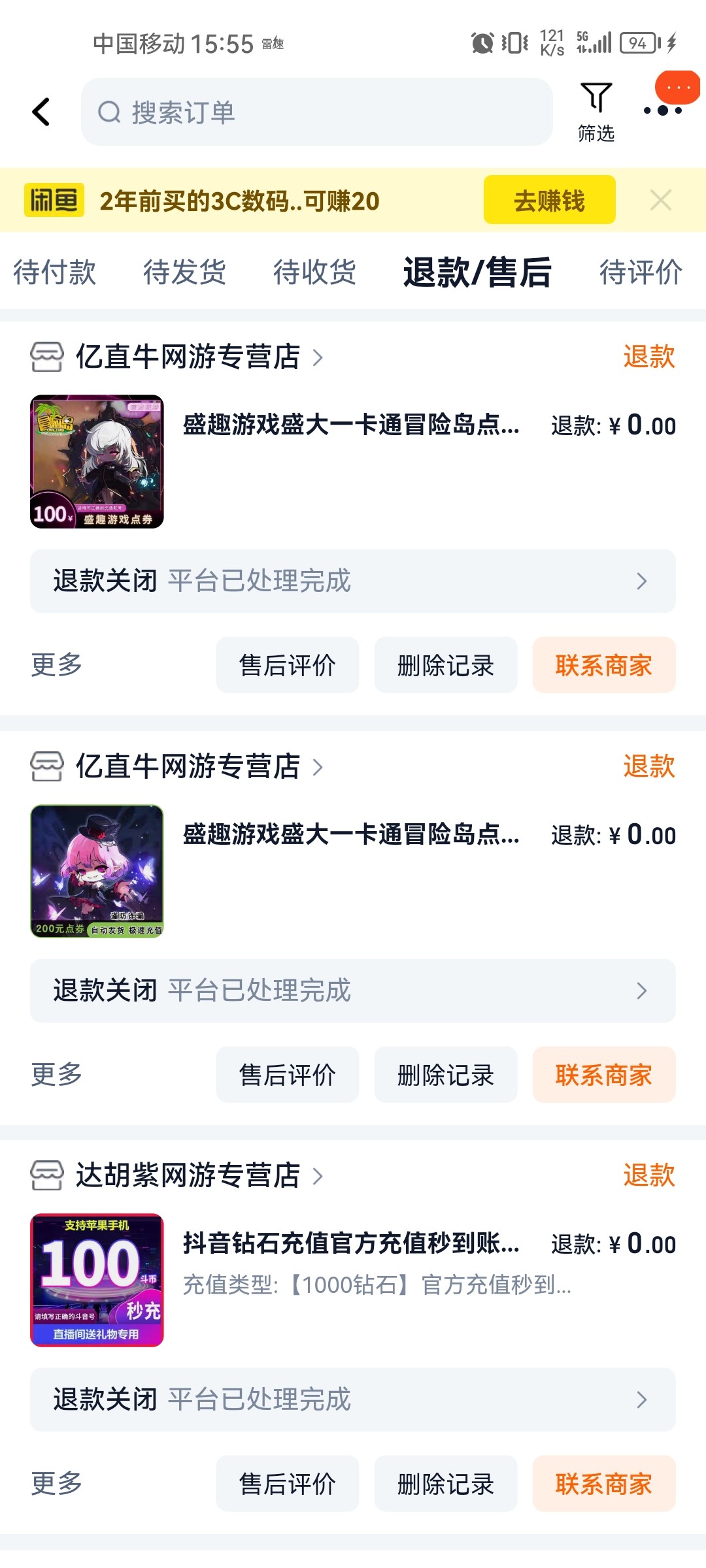Tap the 搜索订单 search box

[x=316, y=112]
